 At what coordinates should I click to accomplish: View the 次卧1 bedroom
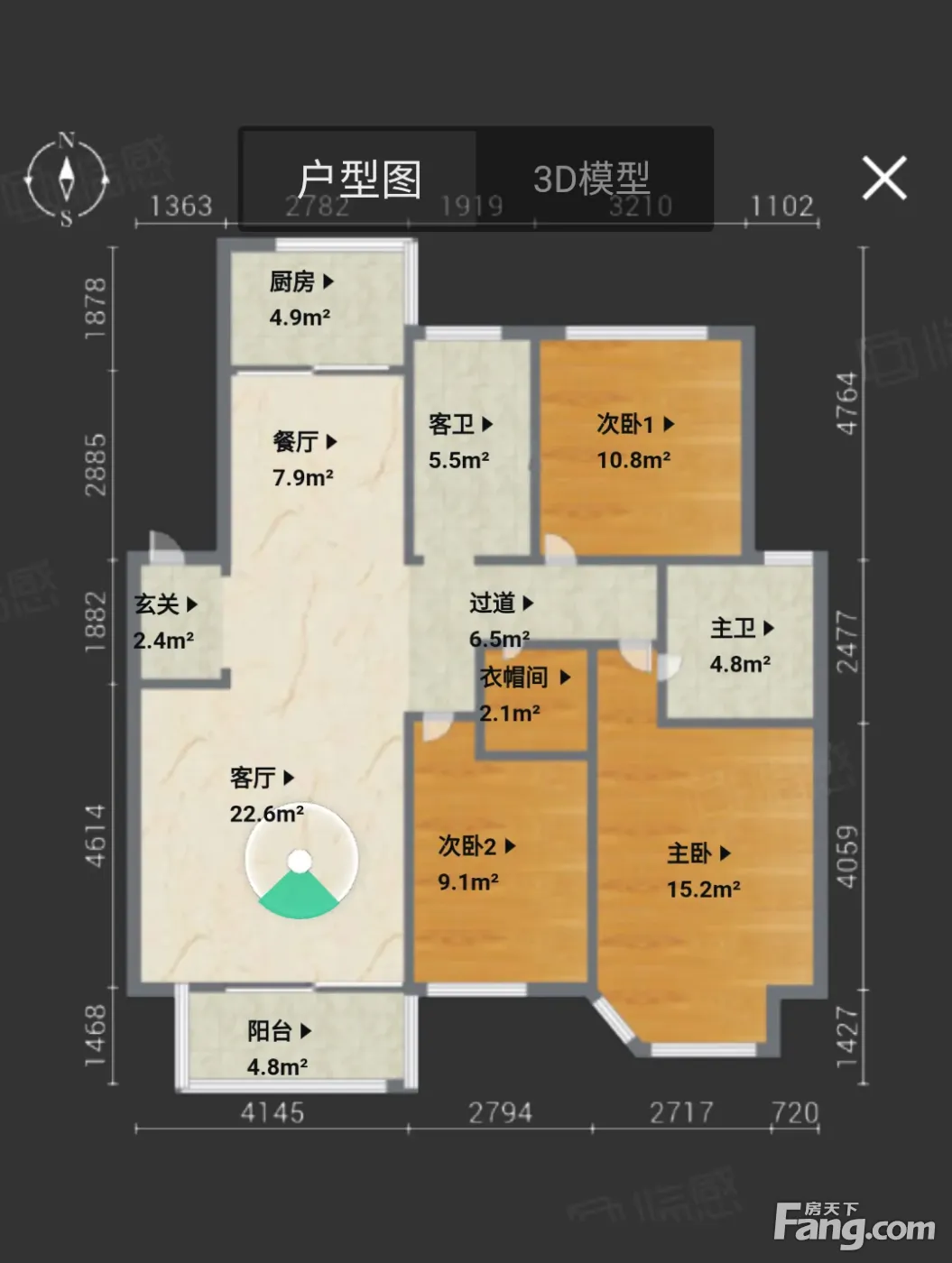point(636,424)
